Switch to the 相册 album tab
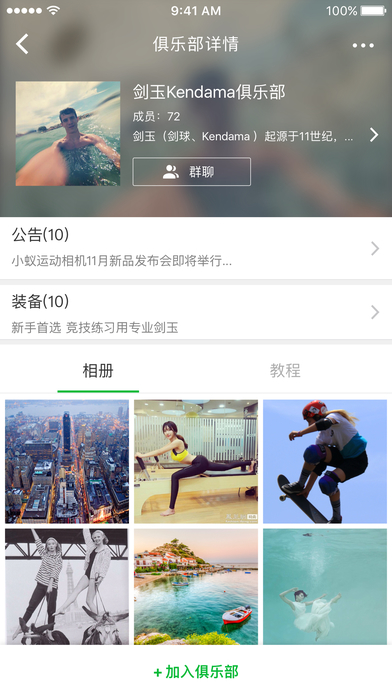The height and width of the screenshot is (696, 392). pos(98,371)
